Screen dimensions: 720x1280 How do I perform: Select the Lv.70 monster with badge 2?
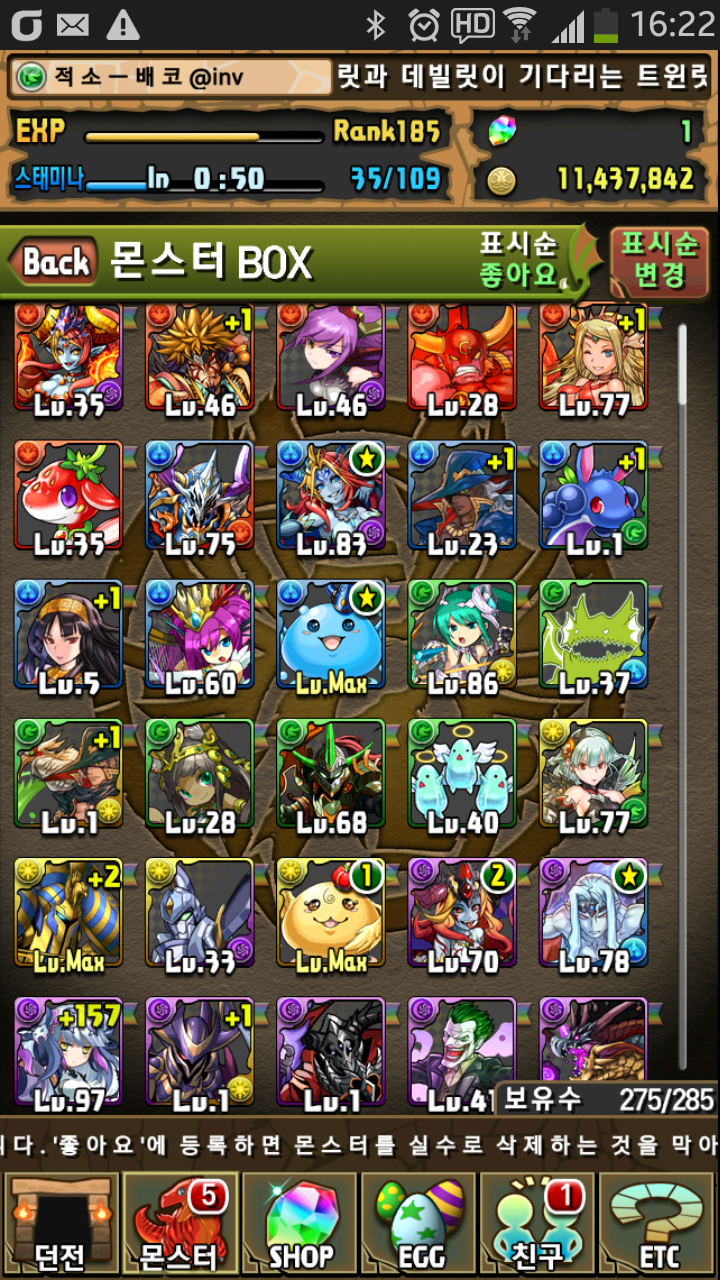(462, 914)
